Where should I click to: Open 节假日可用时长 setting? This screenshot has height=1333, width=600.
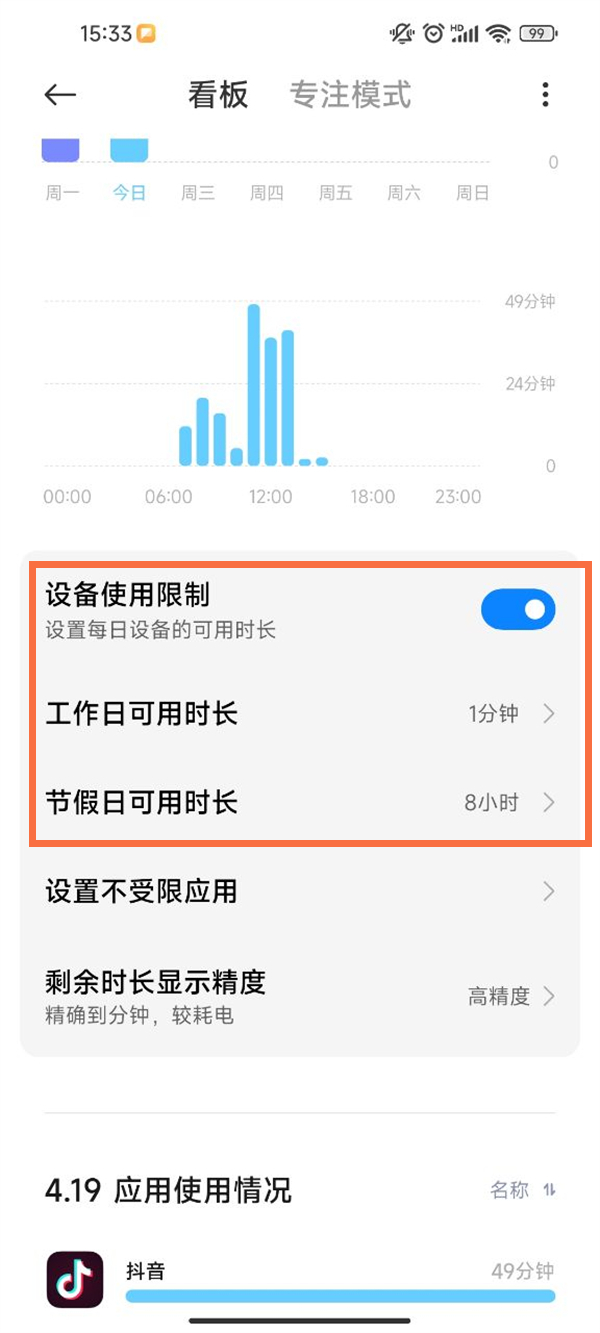(x=300, y=802)
